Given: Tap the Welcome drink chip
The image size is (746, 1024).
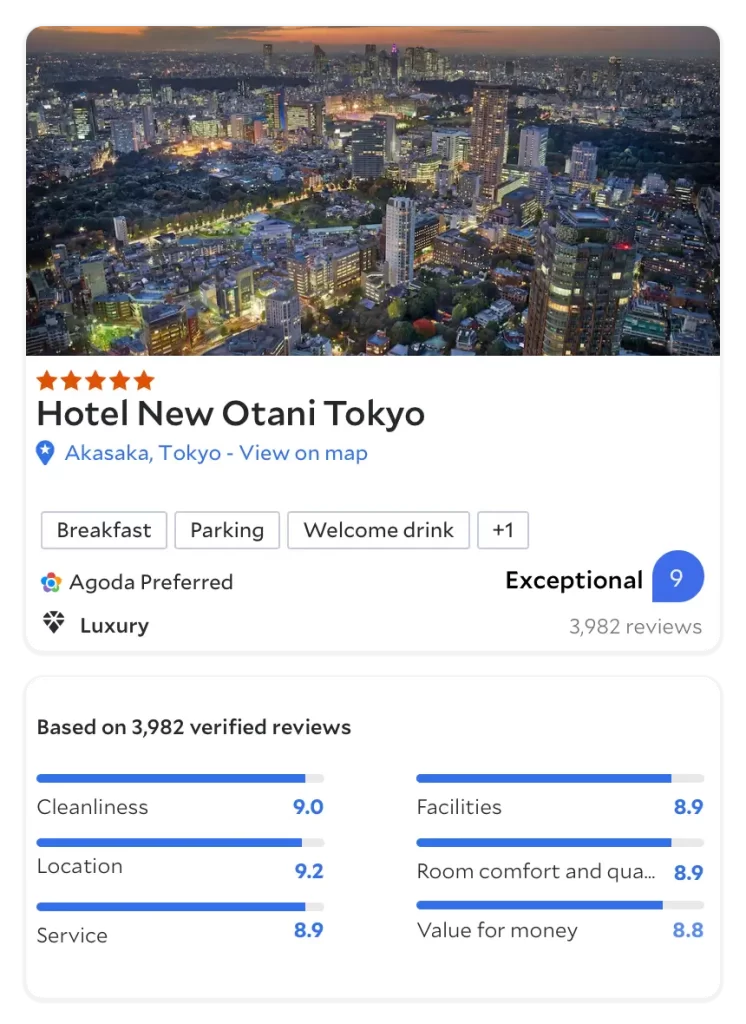Looking at the screenshot, I should (378, 530).
